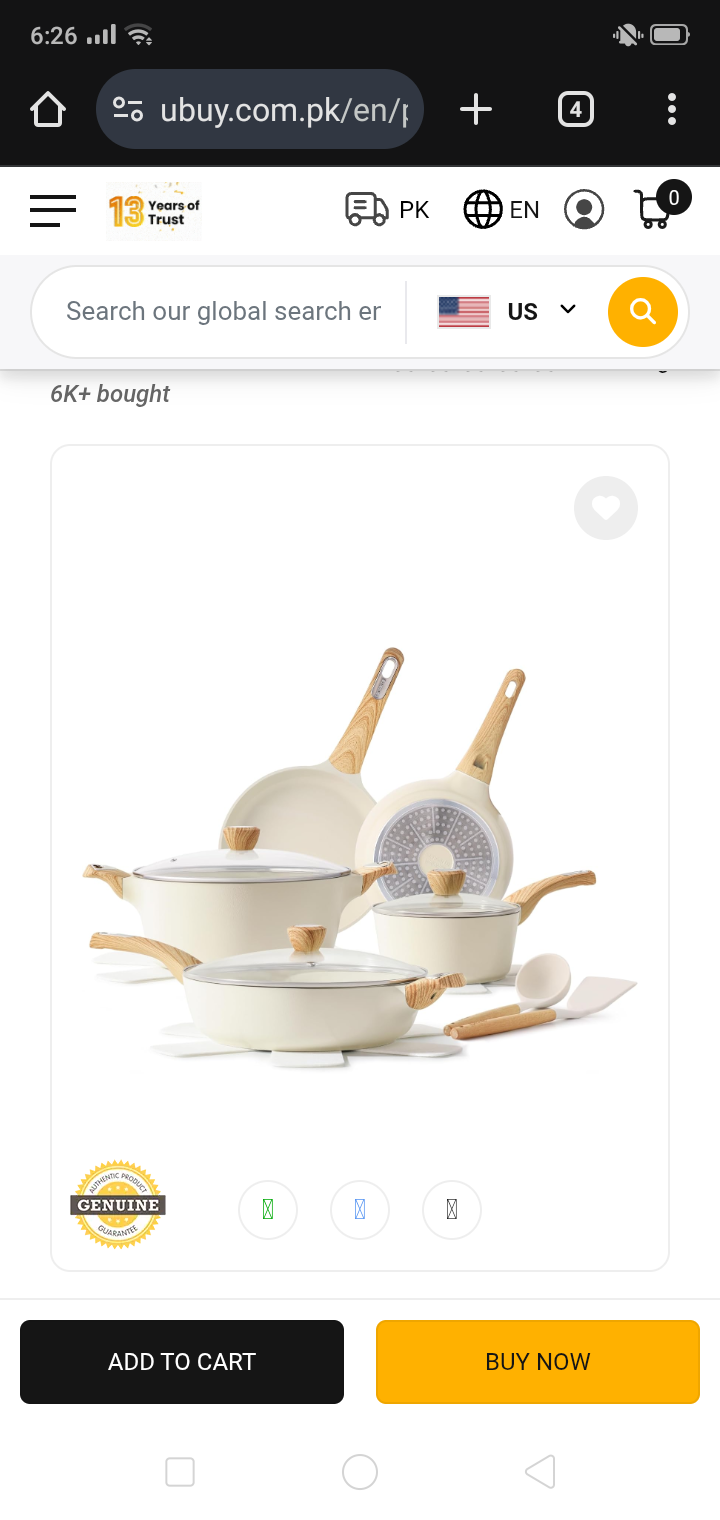Open the hamburger menu
The image size is (720, 1520).
[52, 210]
